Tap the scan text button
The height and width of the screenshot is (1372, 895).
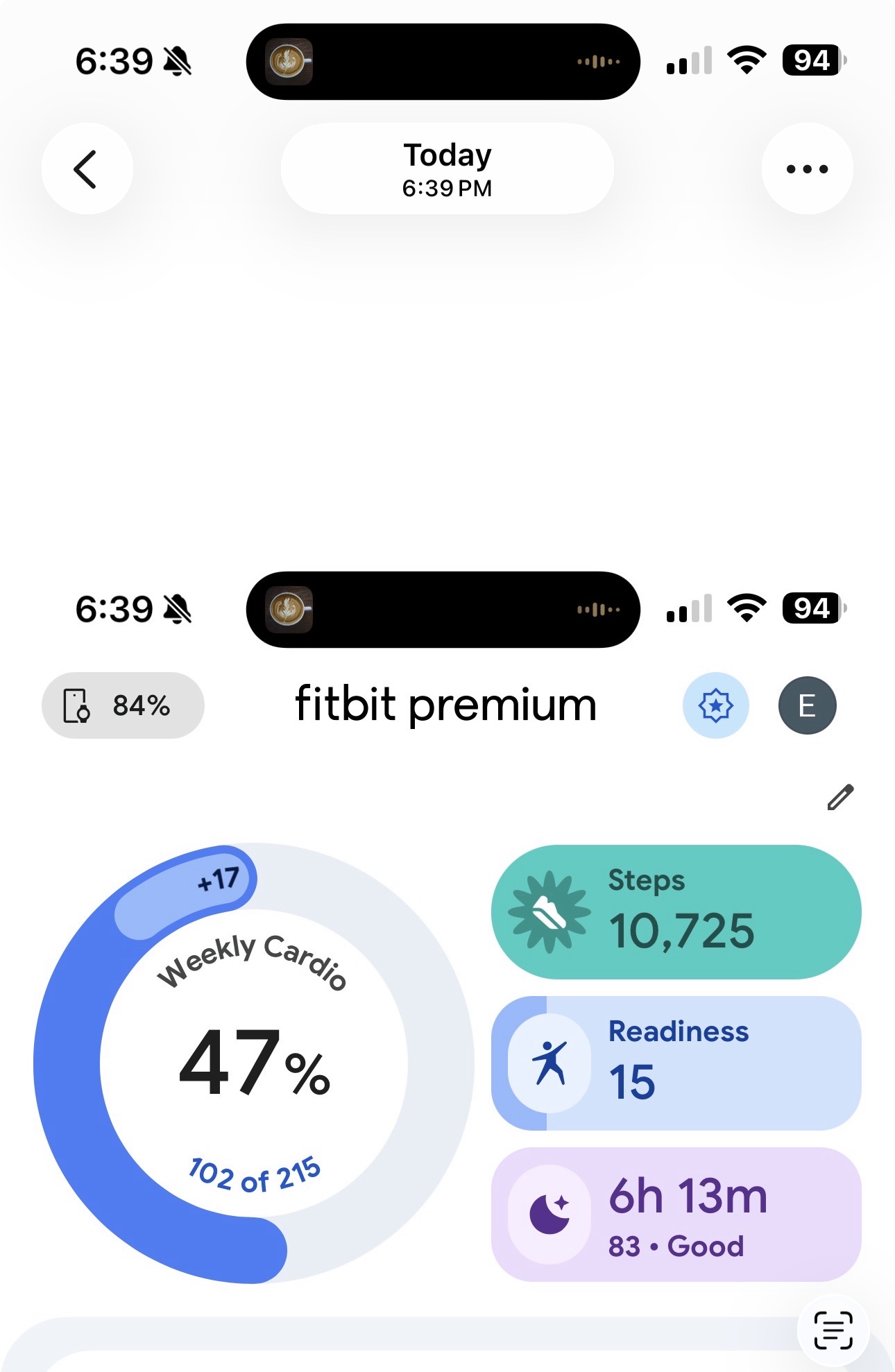point(833,1330)
